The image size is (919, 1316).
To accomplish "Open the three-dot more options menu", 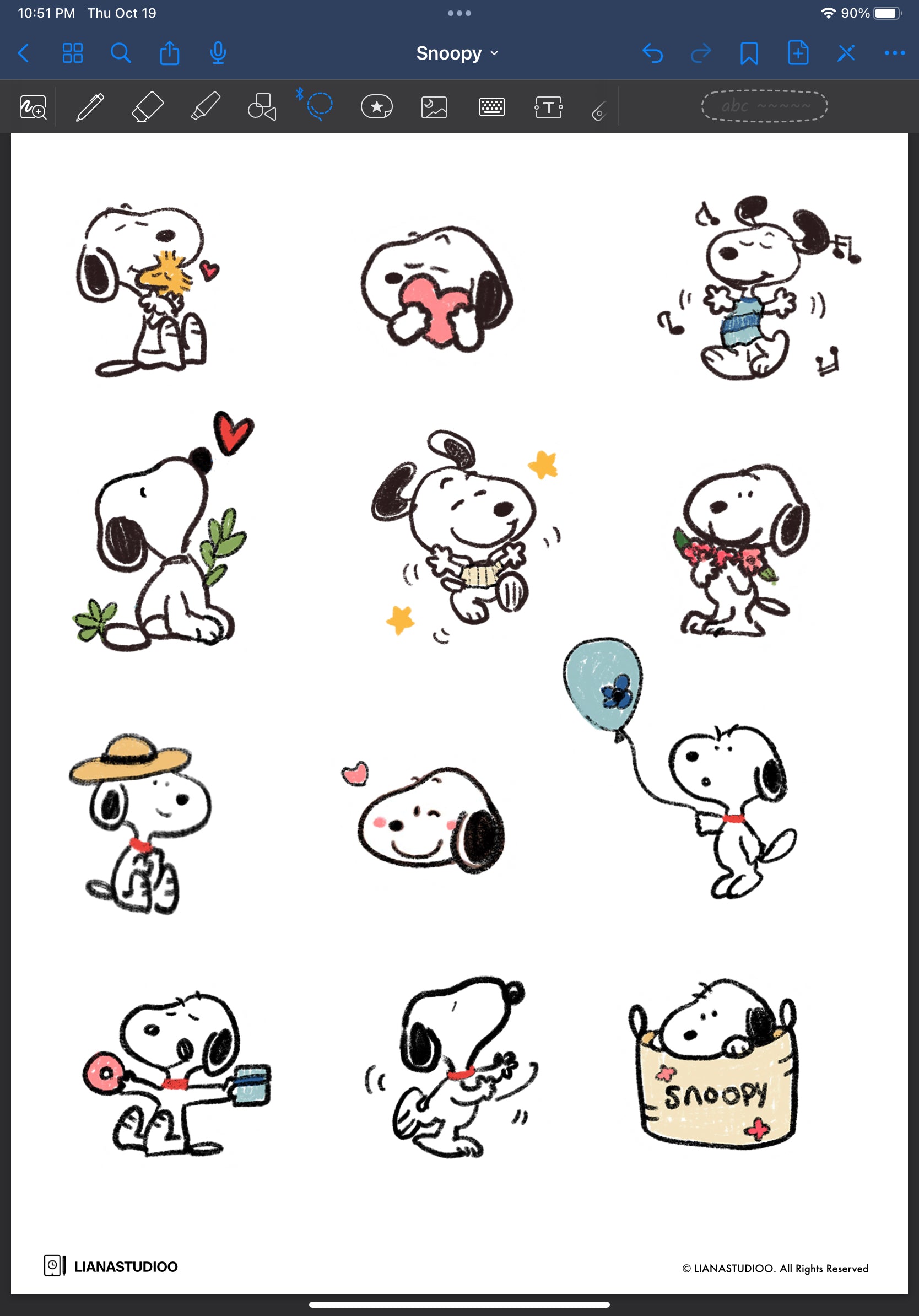I will click(x=894, y=53).
